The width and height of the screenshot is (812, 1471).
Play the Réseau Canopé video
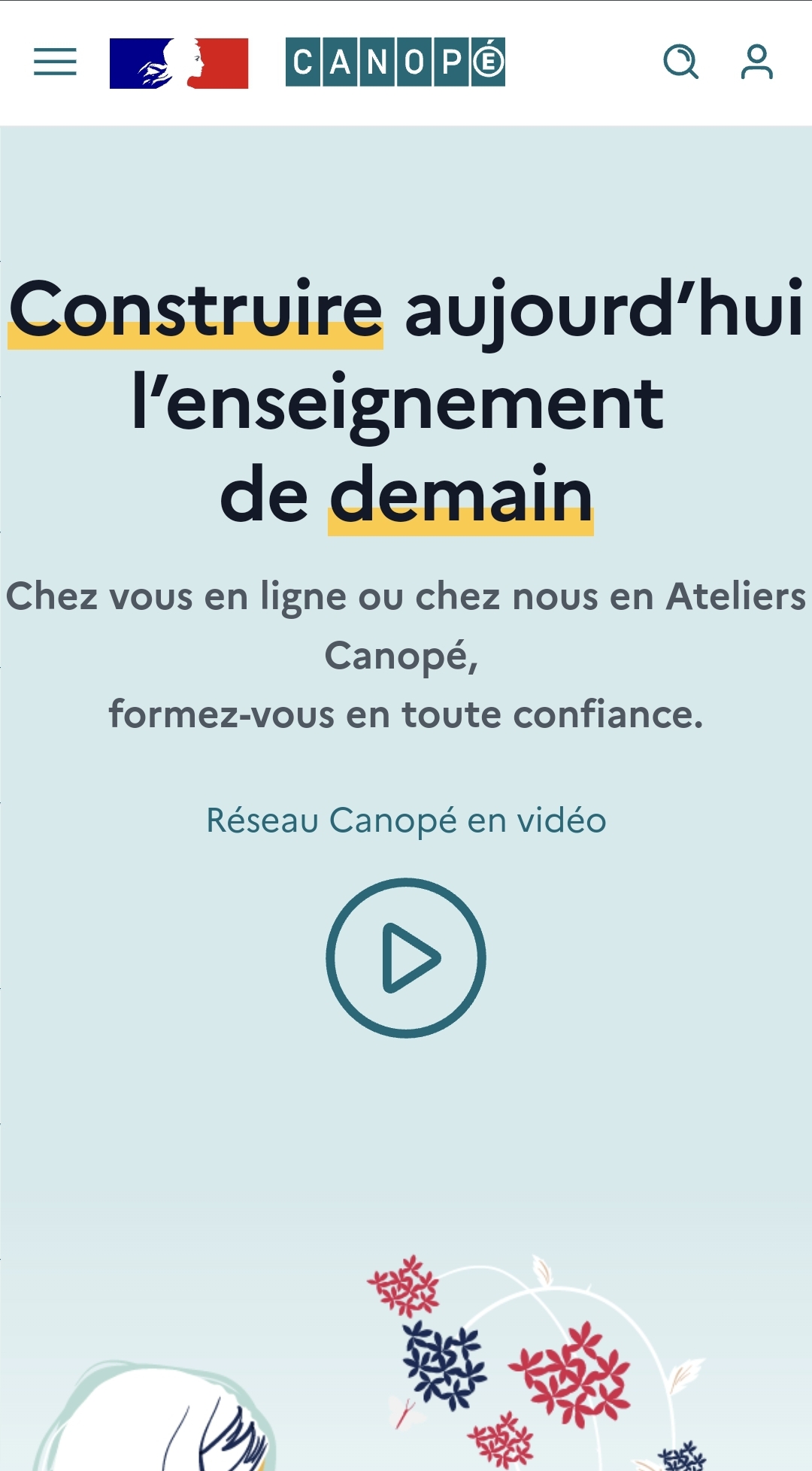pos(406,957)
